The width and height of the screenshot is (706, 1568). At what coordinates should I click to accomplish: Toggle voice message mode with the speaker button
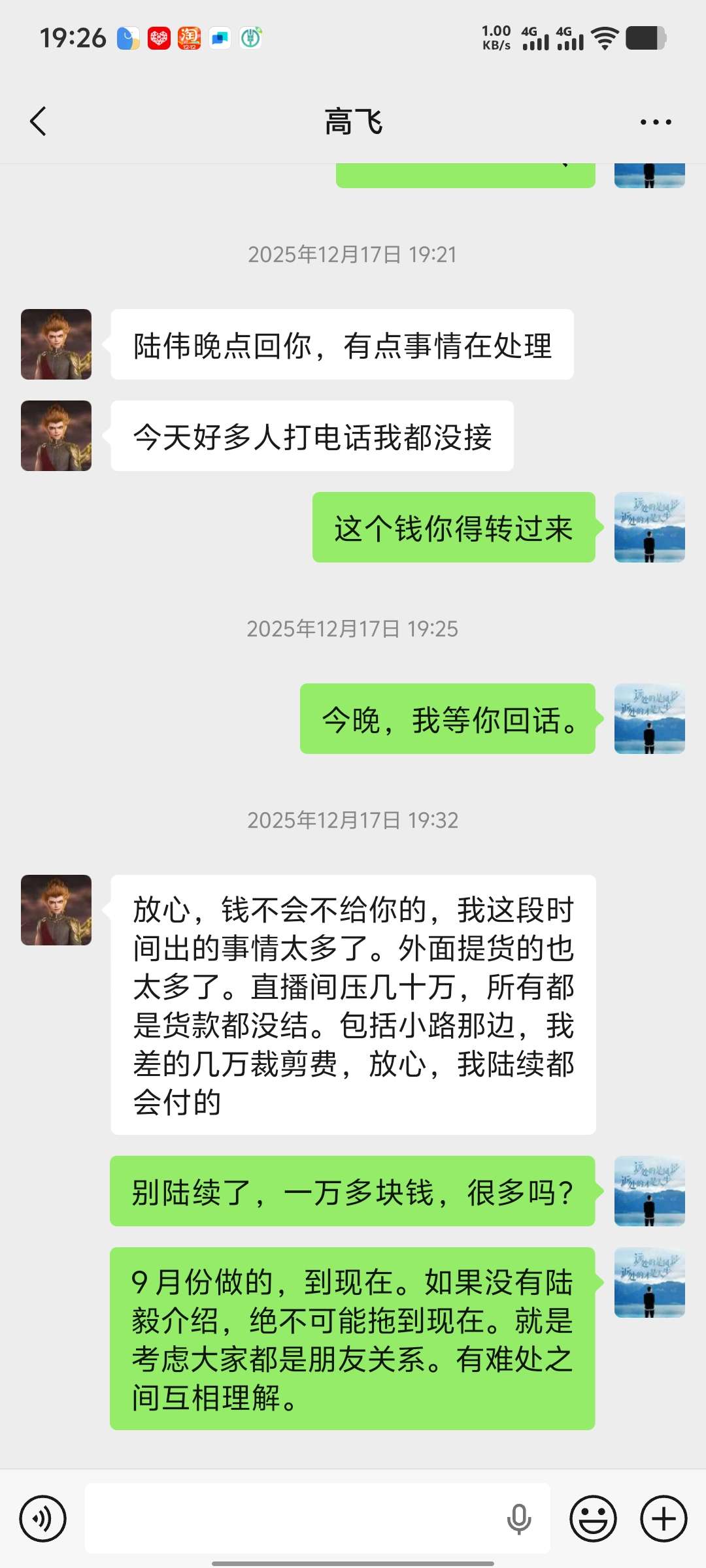42,1518
